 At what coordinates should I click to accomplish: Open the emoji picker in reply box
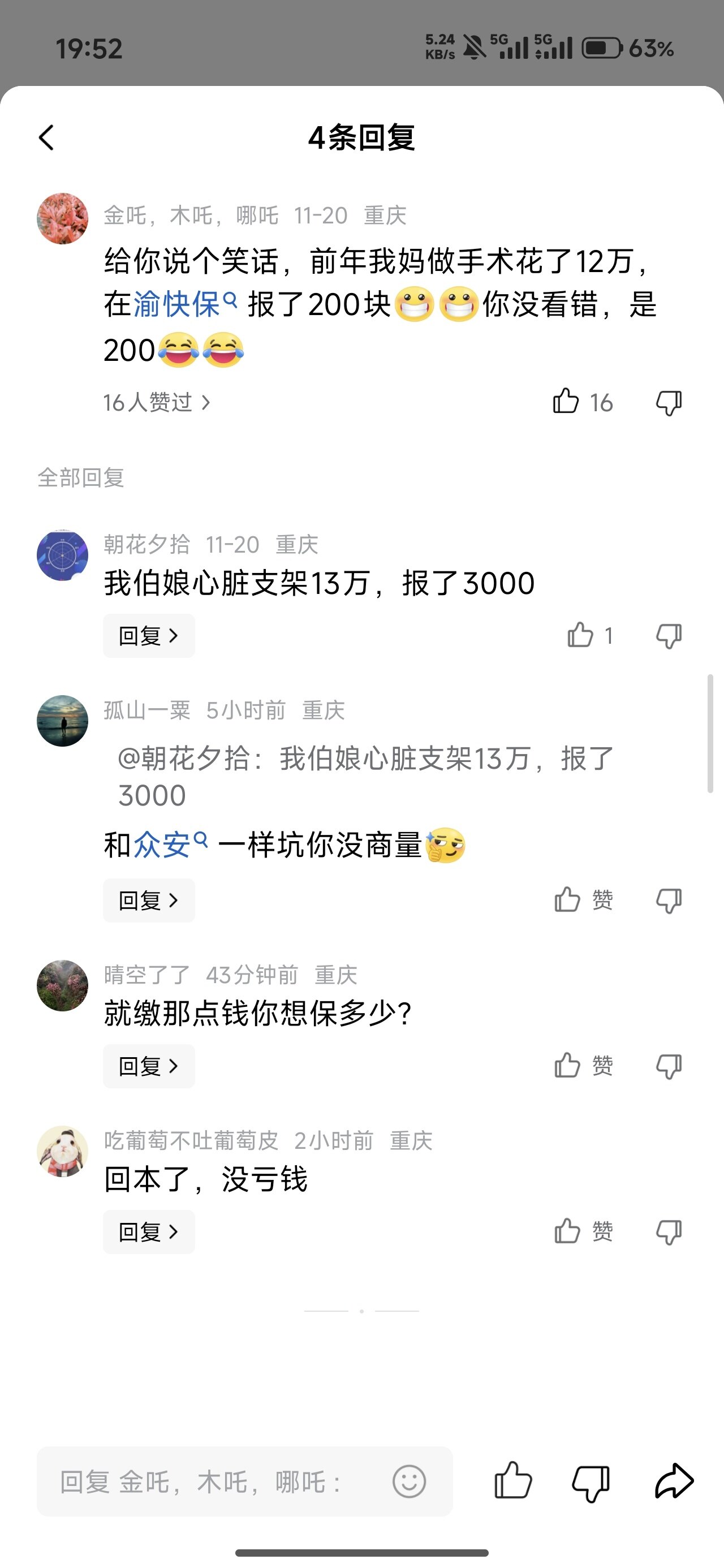click(x=409, y=1481)
